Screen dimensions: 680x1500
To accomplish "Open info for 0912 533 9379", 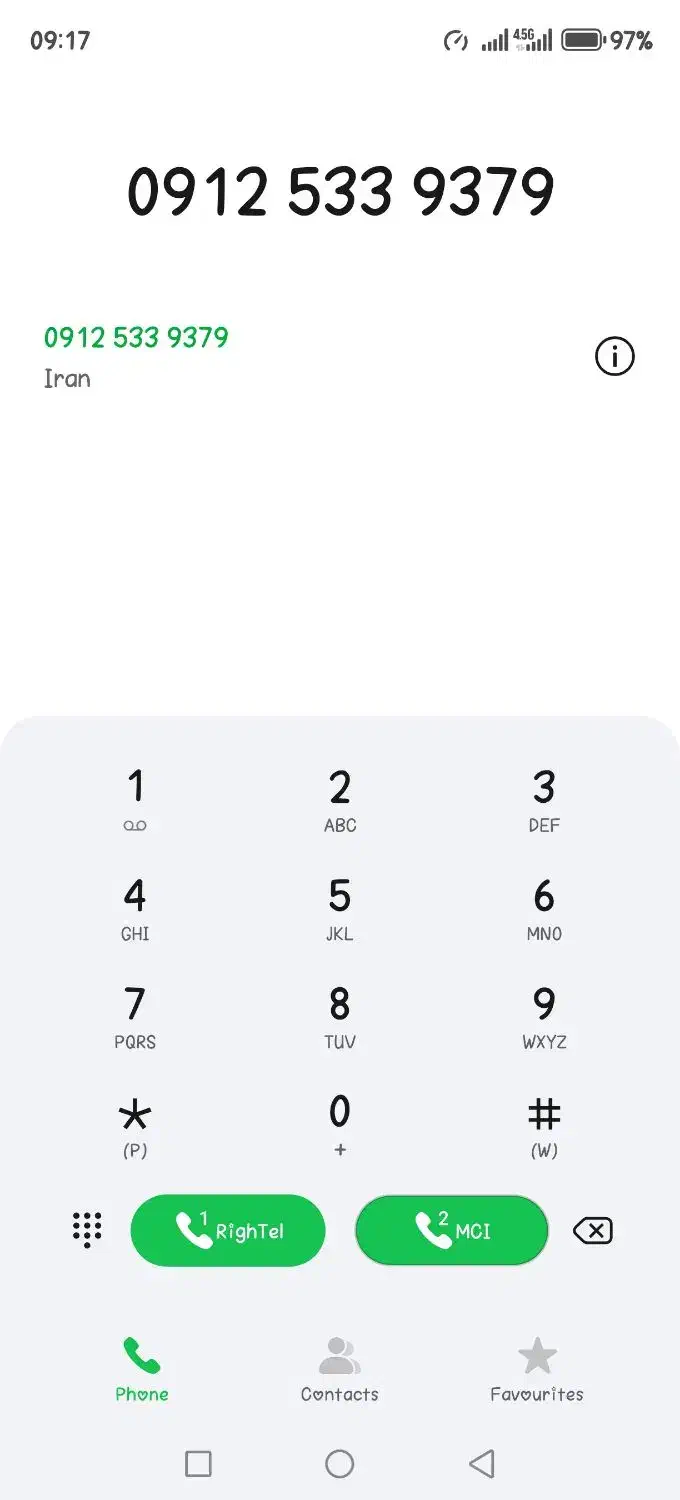I will pyautogui.click(x=614, y=356).
